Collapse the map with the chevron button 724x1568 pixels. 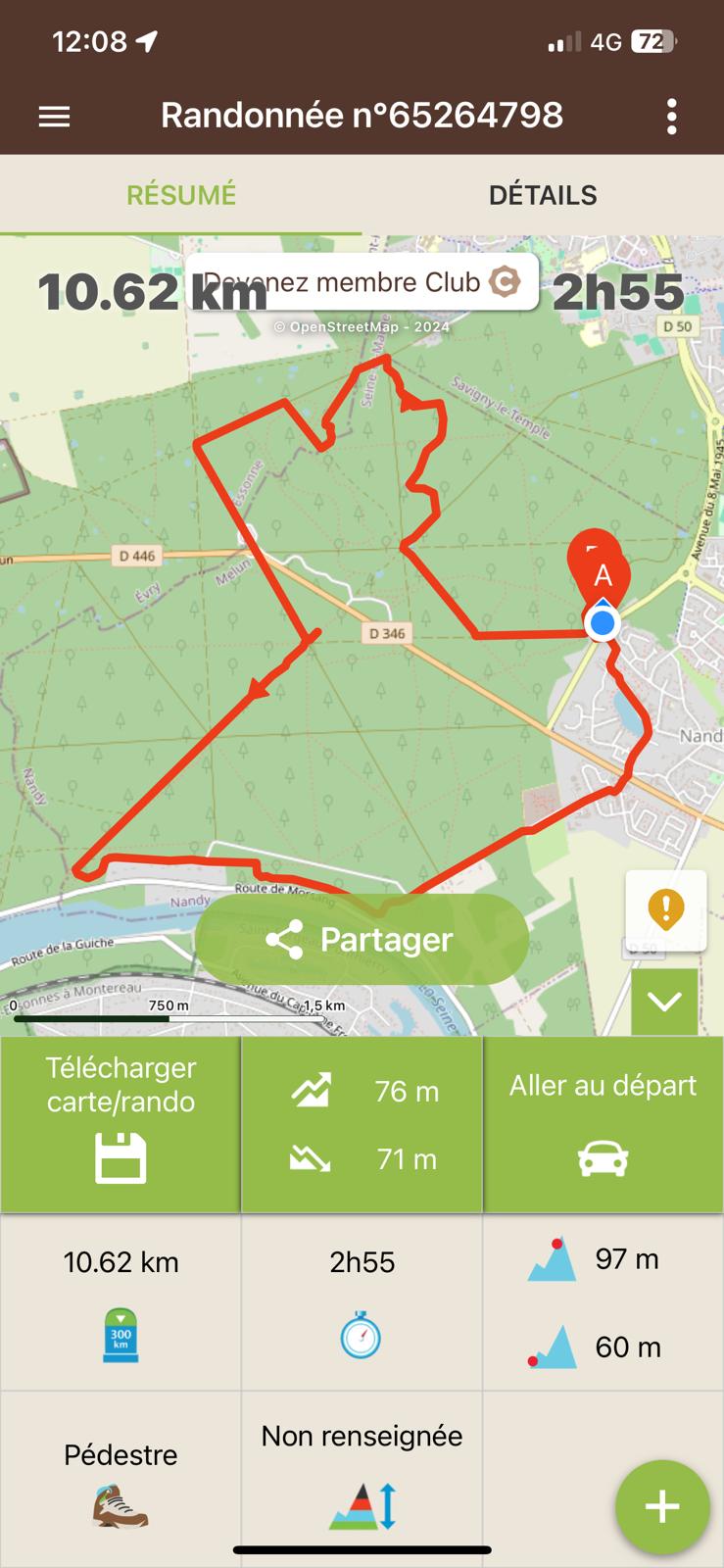click(664, 1002)
